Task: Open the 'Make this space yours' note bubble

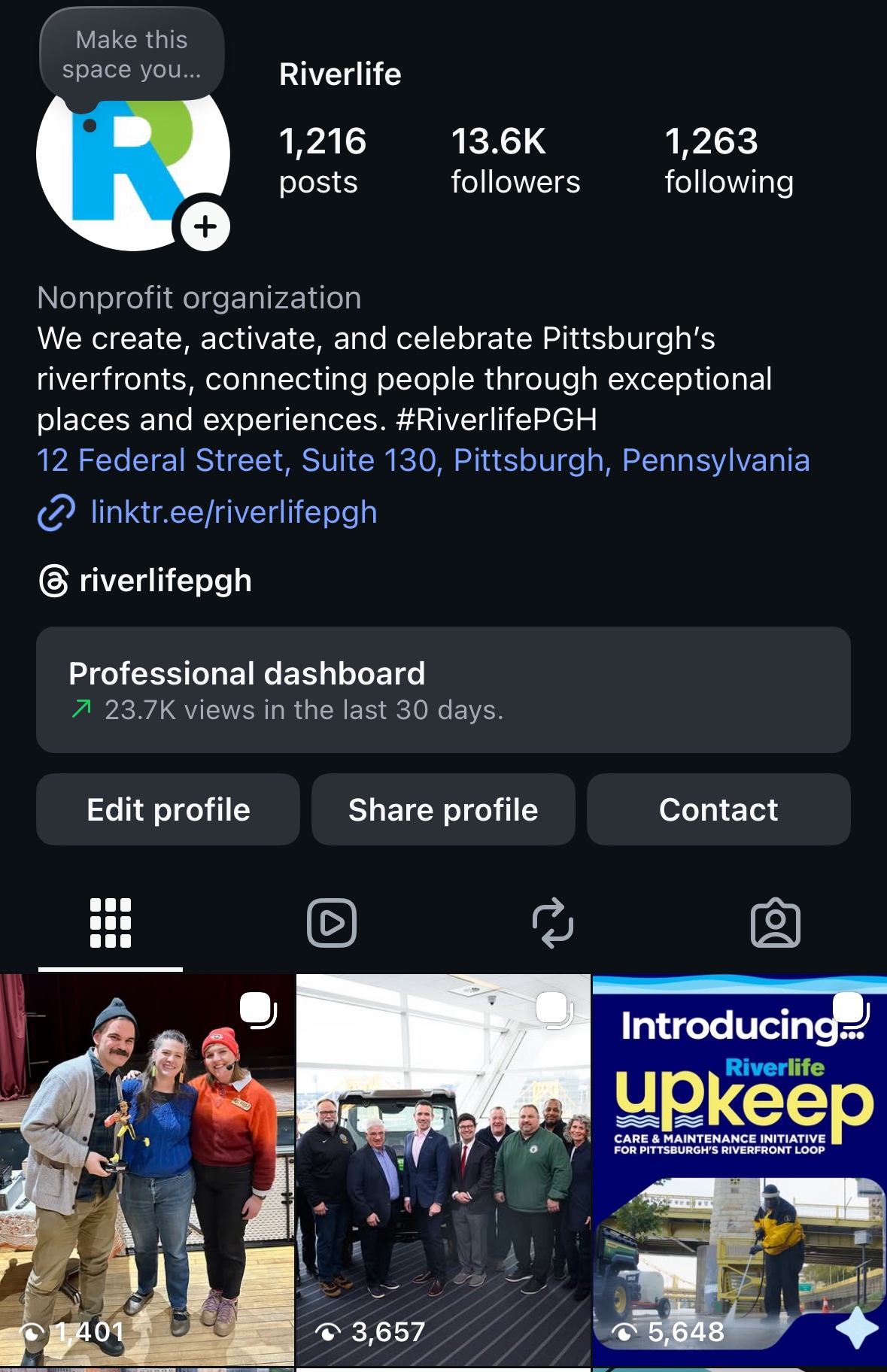Action: [x=132, y=55]
